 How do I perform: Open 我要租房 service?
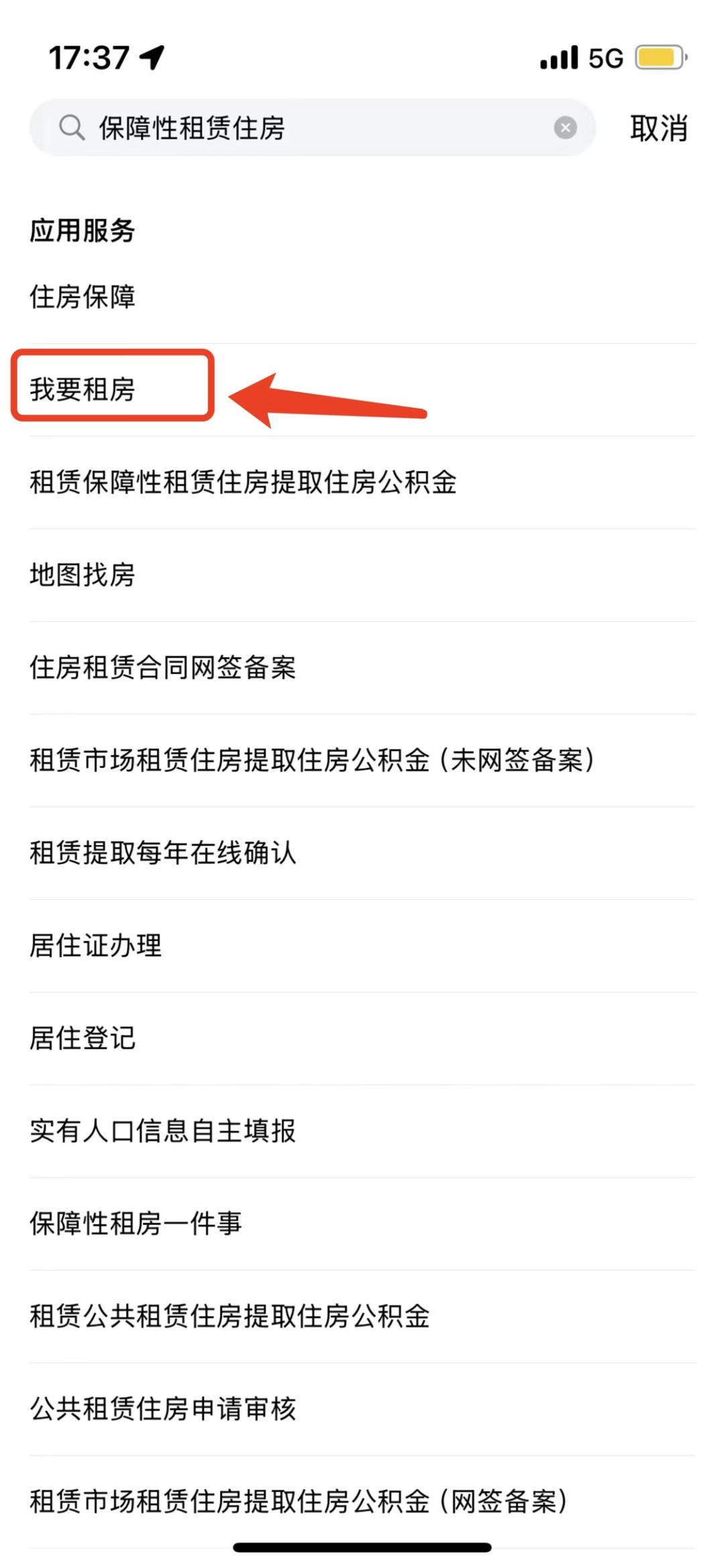362,390
